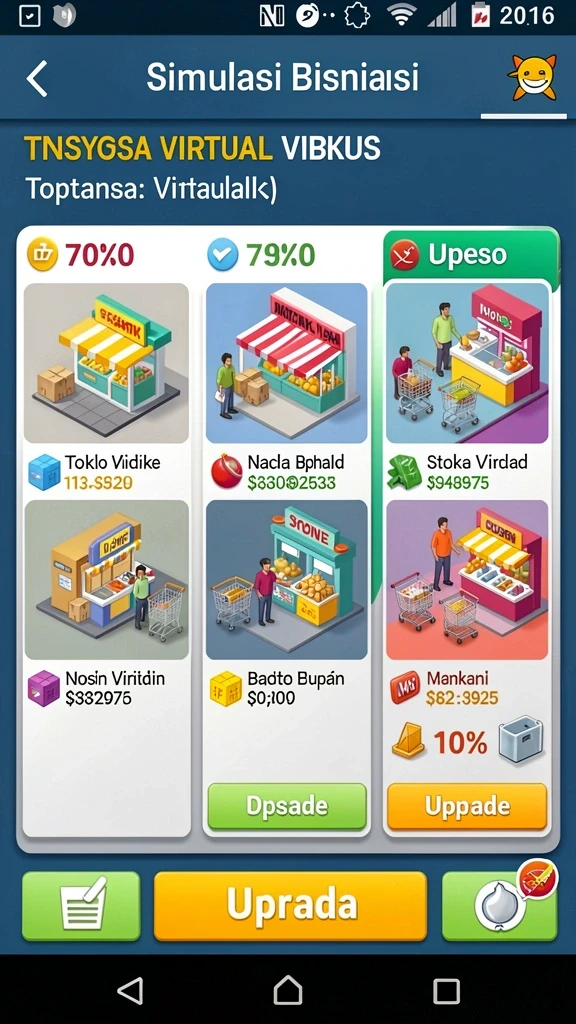Tap the orange Uppade button
The width and height of the screenshot is (576, 1024).
click(x=467, y=807)
